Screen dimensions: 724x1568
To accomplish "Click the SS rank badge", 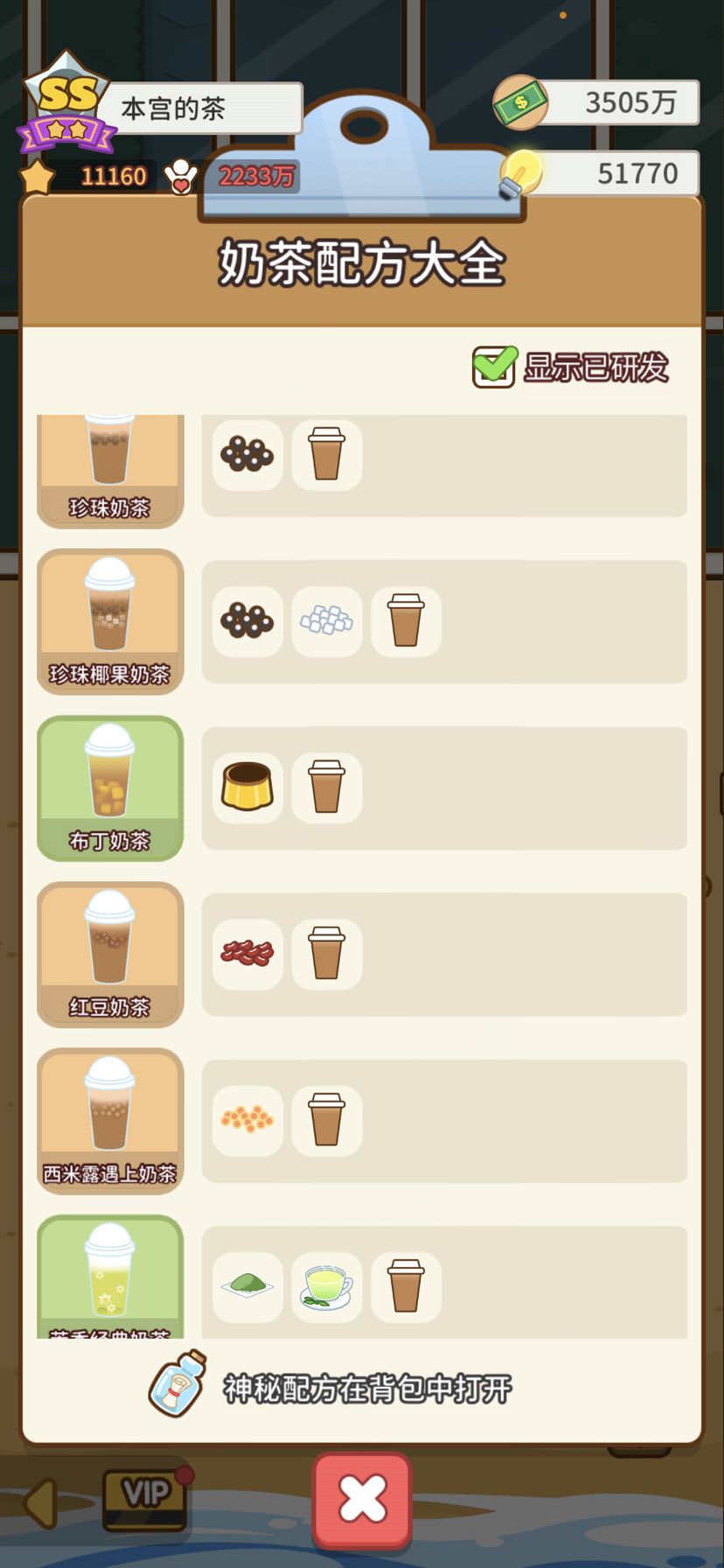I will point(66,92).
